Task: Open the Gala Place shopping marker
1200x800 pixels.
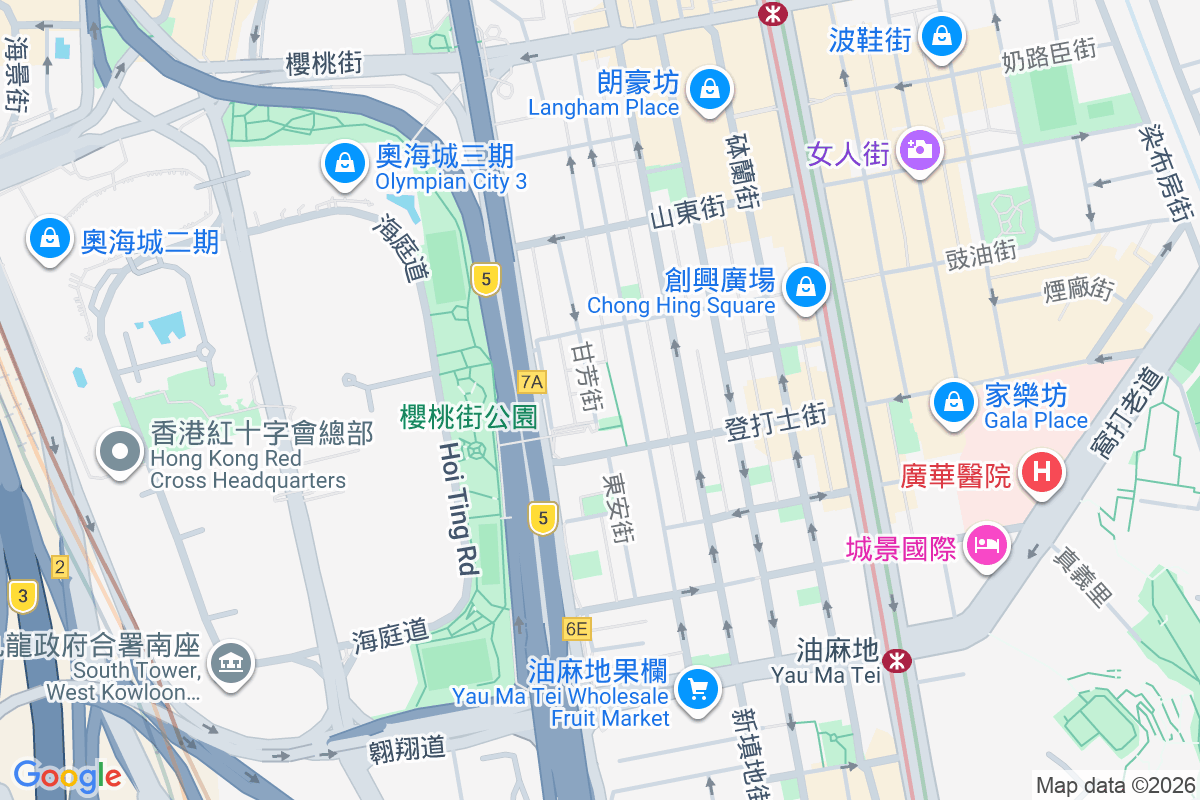Action: click(x=955, y=402)
